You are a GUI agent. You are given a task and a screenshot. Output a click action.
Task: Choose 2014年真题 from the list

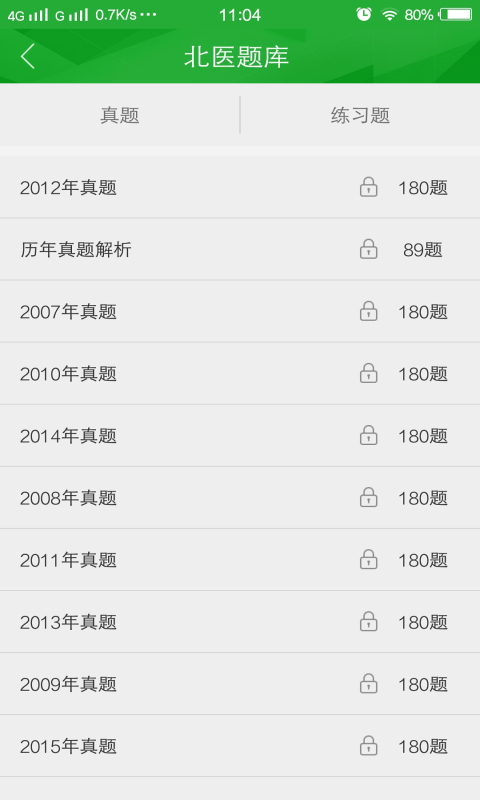click(x=240, y=436)
